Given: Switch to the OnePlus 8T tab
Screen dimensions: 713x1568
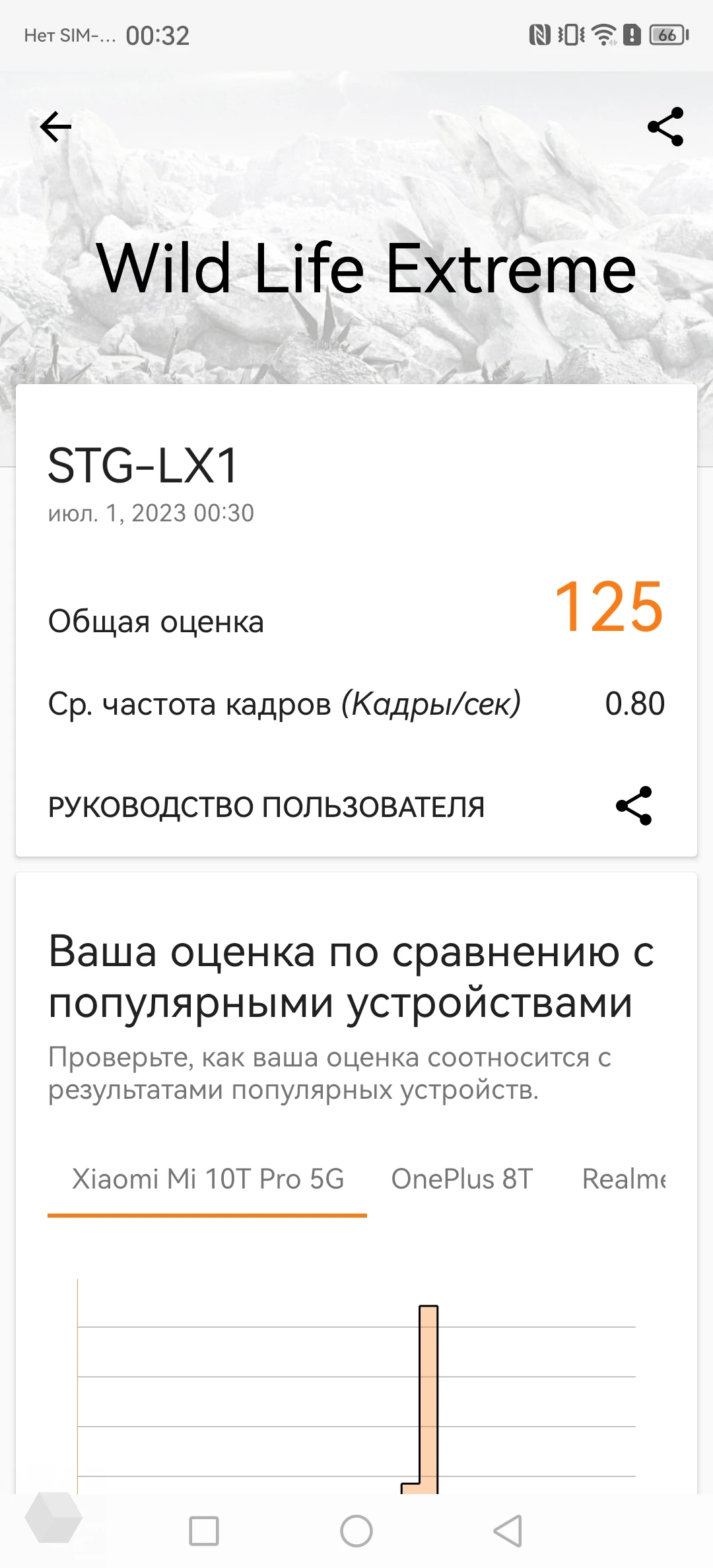Looking at the screenshot, I should [x=461, y=1179].
